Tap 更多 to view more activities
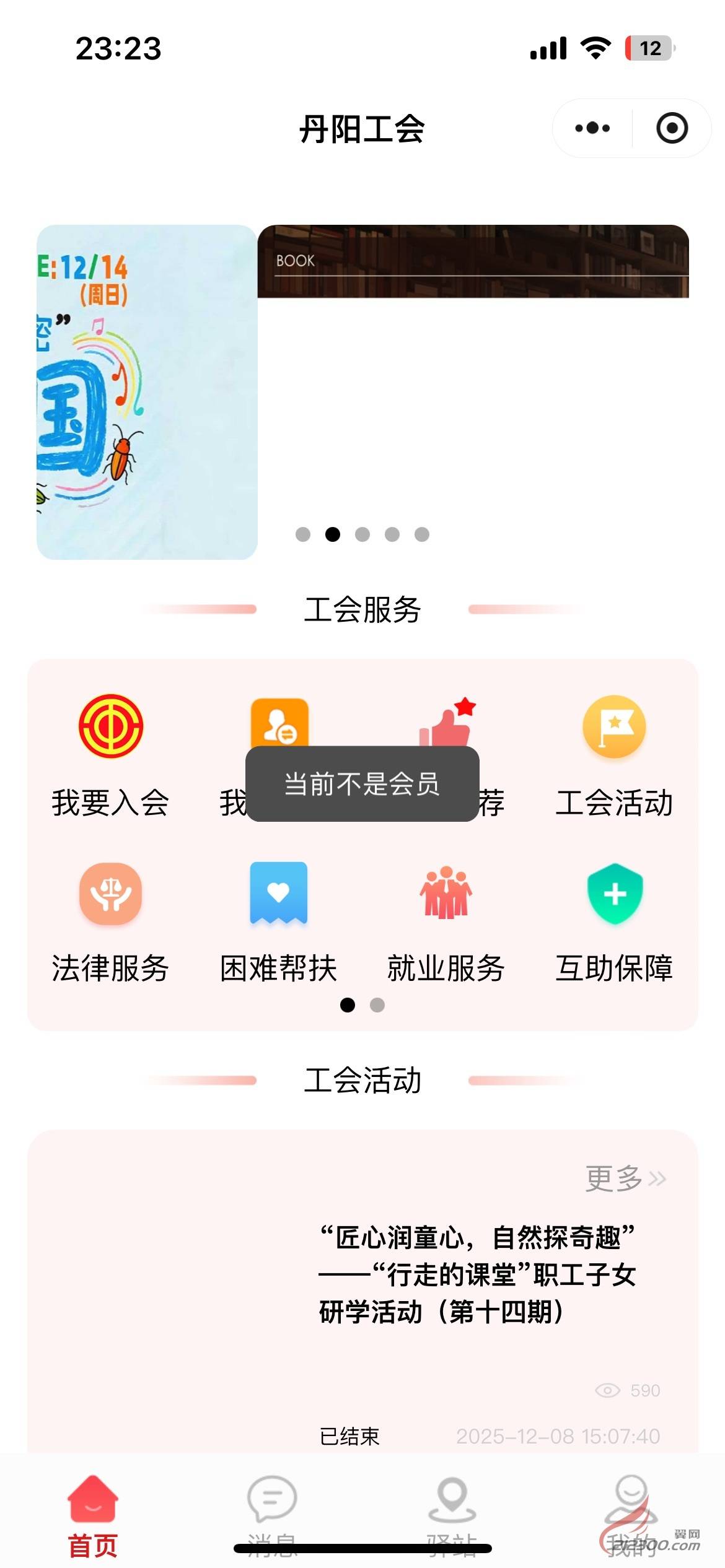 pos(625,1178)
